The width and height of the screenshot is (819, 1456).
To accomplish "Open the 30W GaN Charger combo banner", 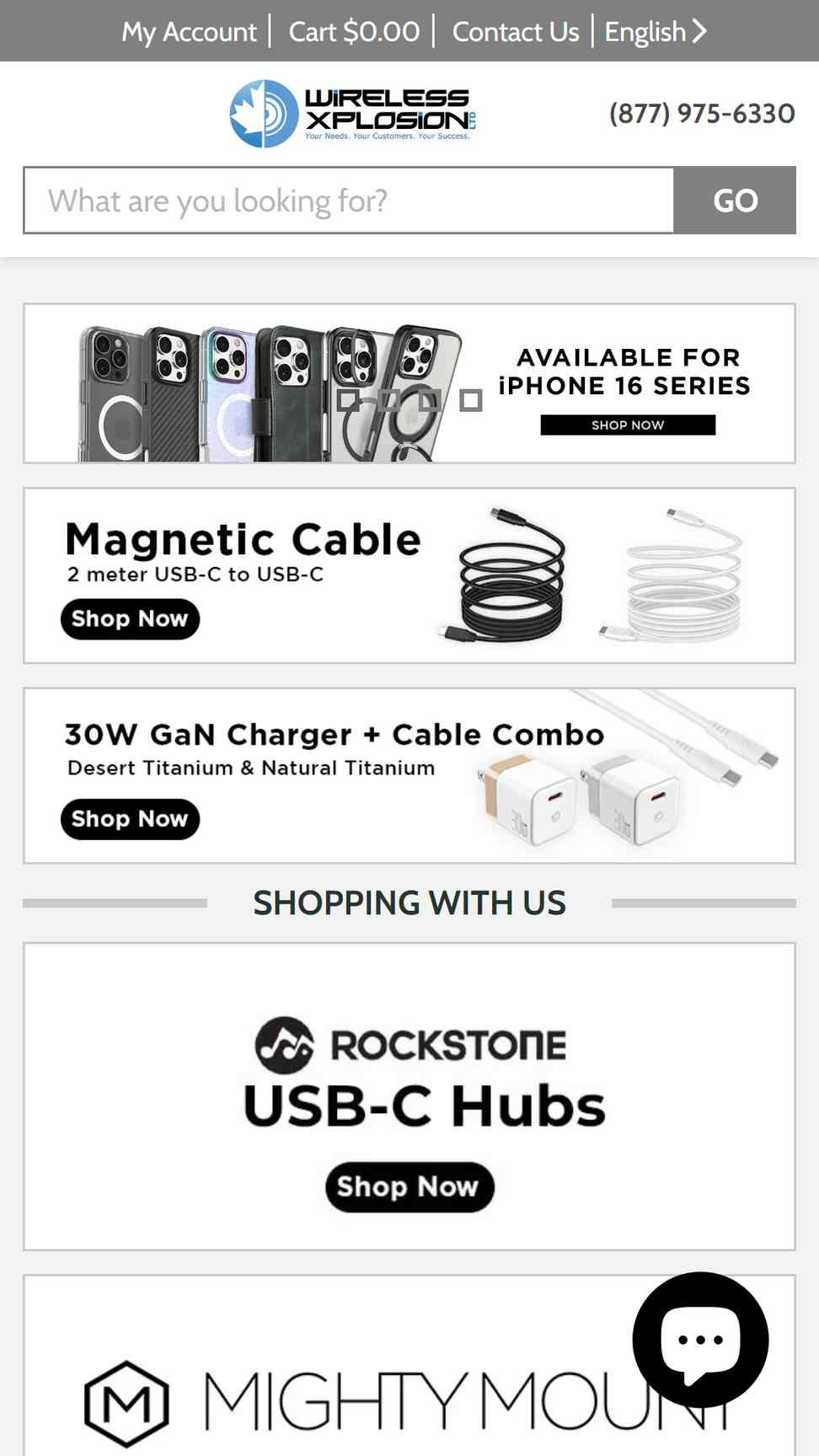I will pyautogui.click(x=130, y=819).
